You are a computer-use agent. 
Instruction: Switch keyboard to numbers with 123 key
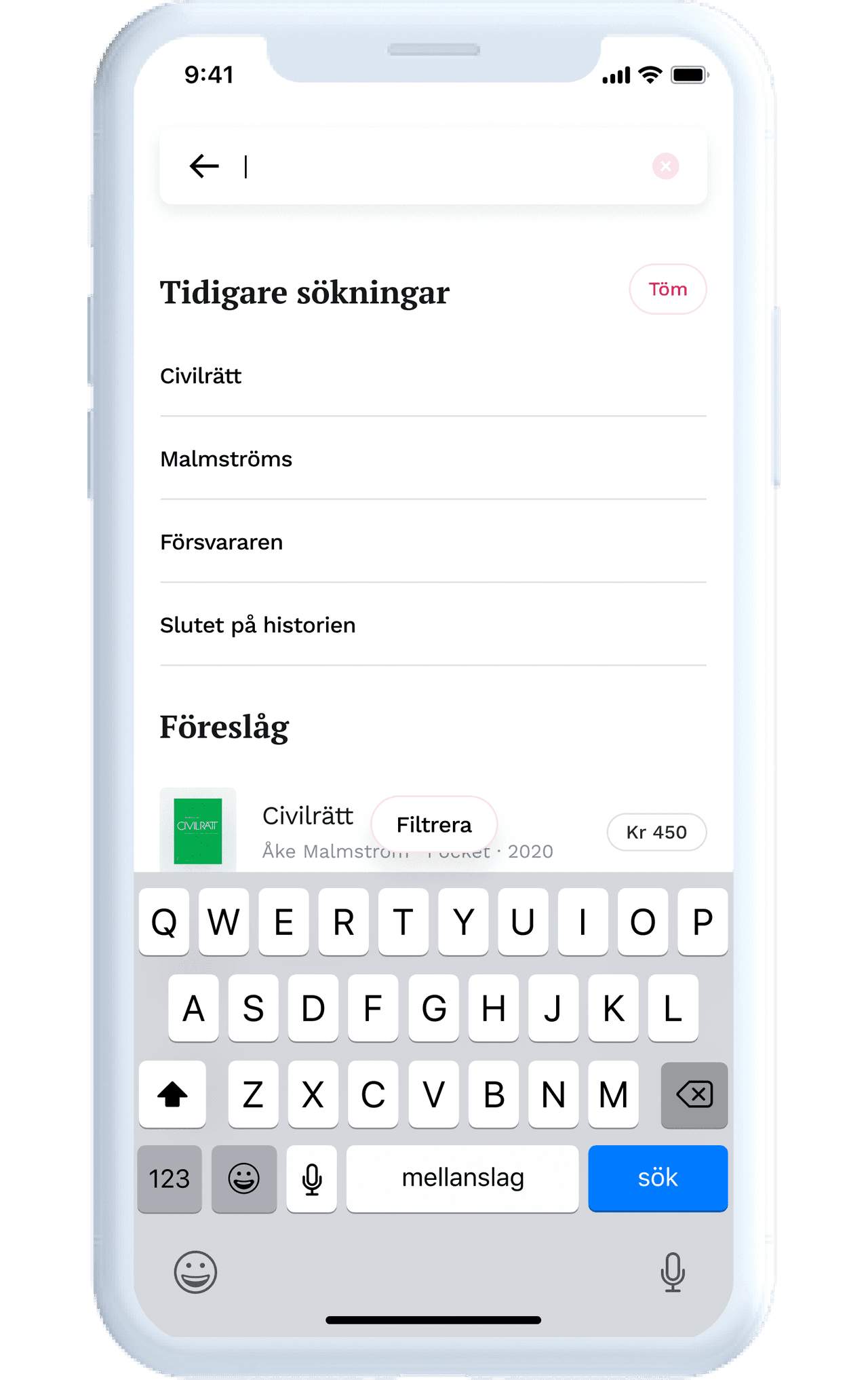coord(170,1178)
